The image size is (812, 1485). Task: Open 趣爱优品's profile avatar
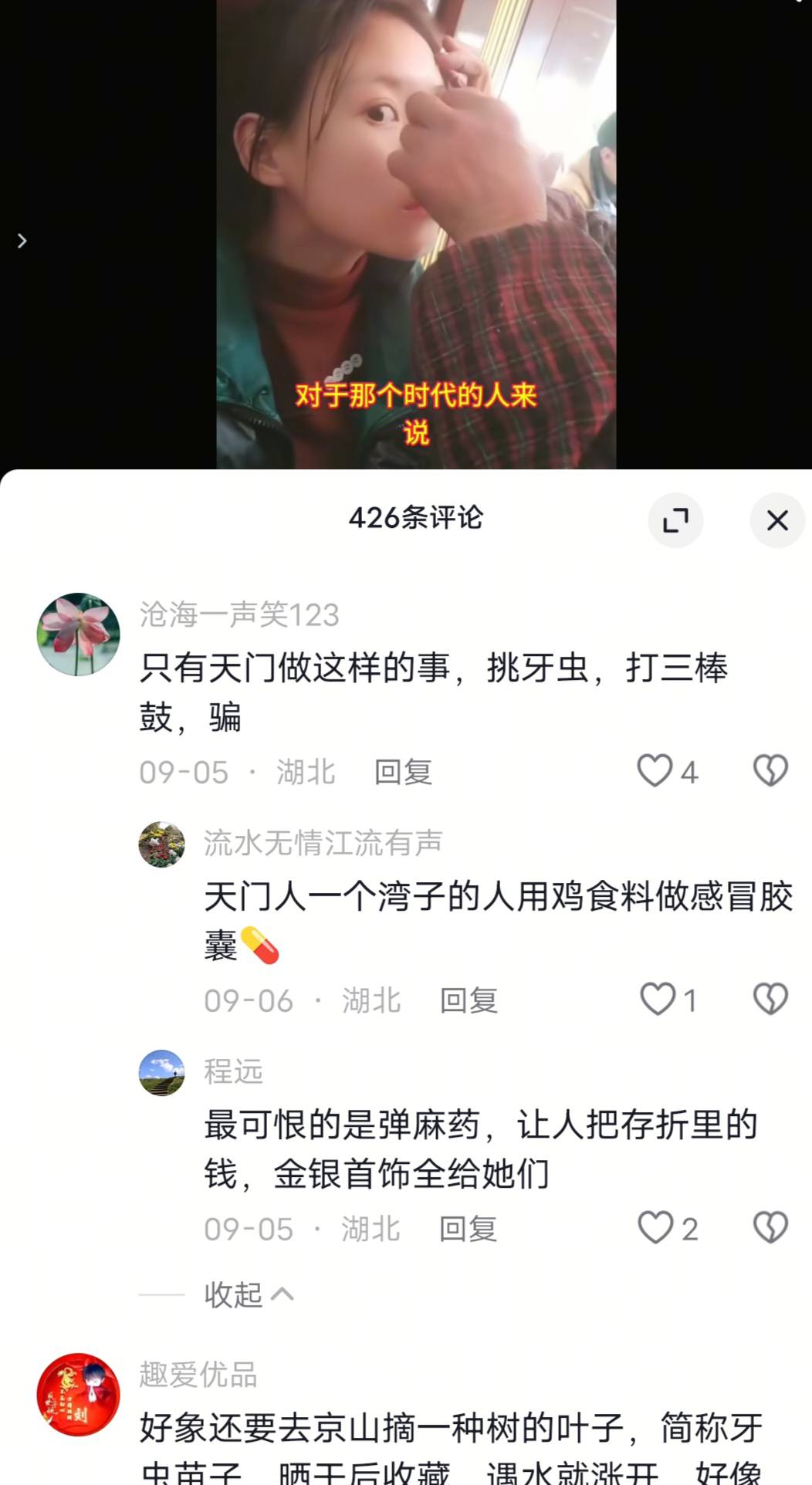[x=79, y=1394]
